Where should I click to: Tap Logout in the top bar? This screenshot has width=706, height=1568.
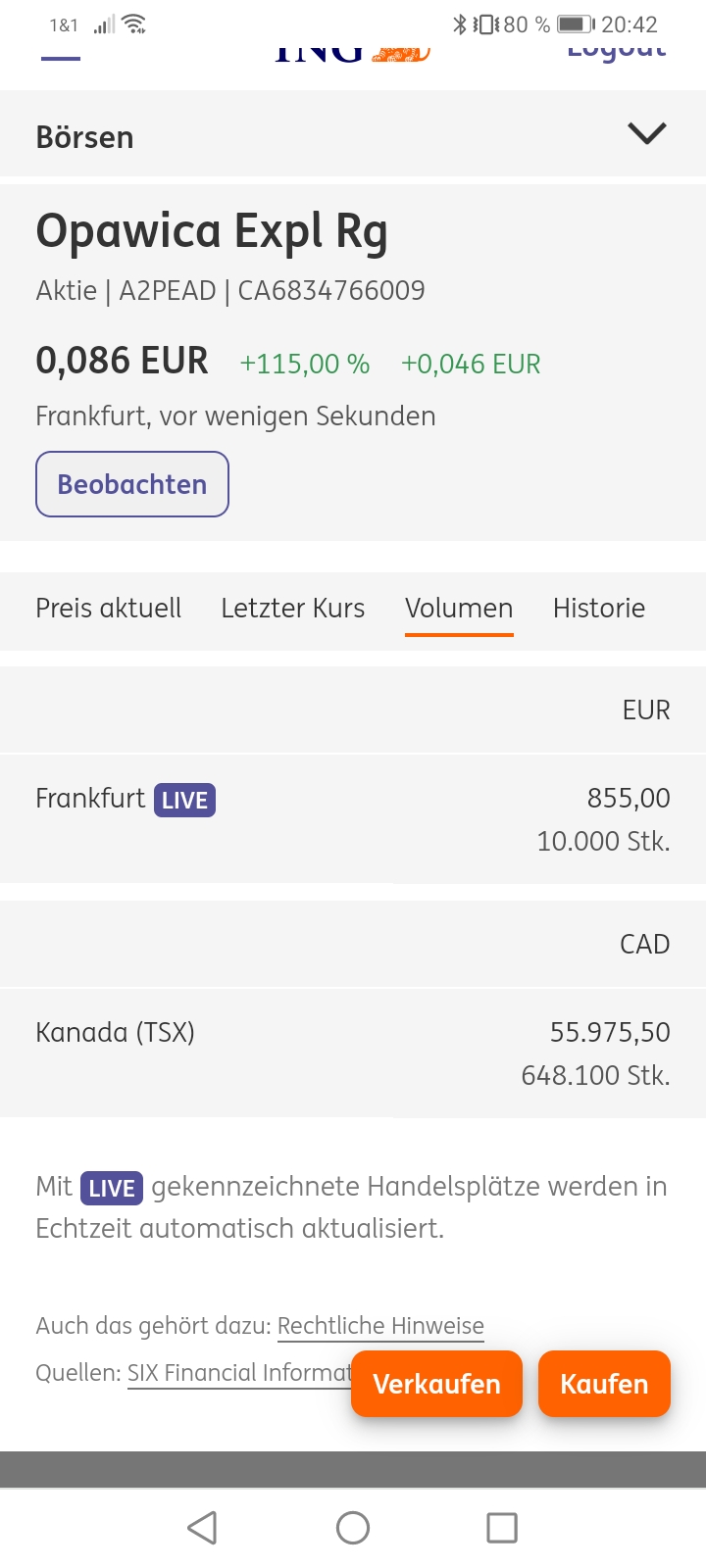[616, 51]
